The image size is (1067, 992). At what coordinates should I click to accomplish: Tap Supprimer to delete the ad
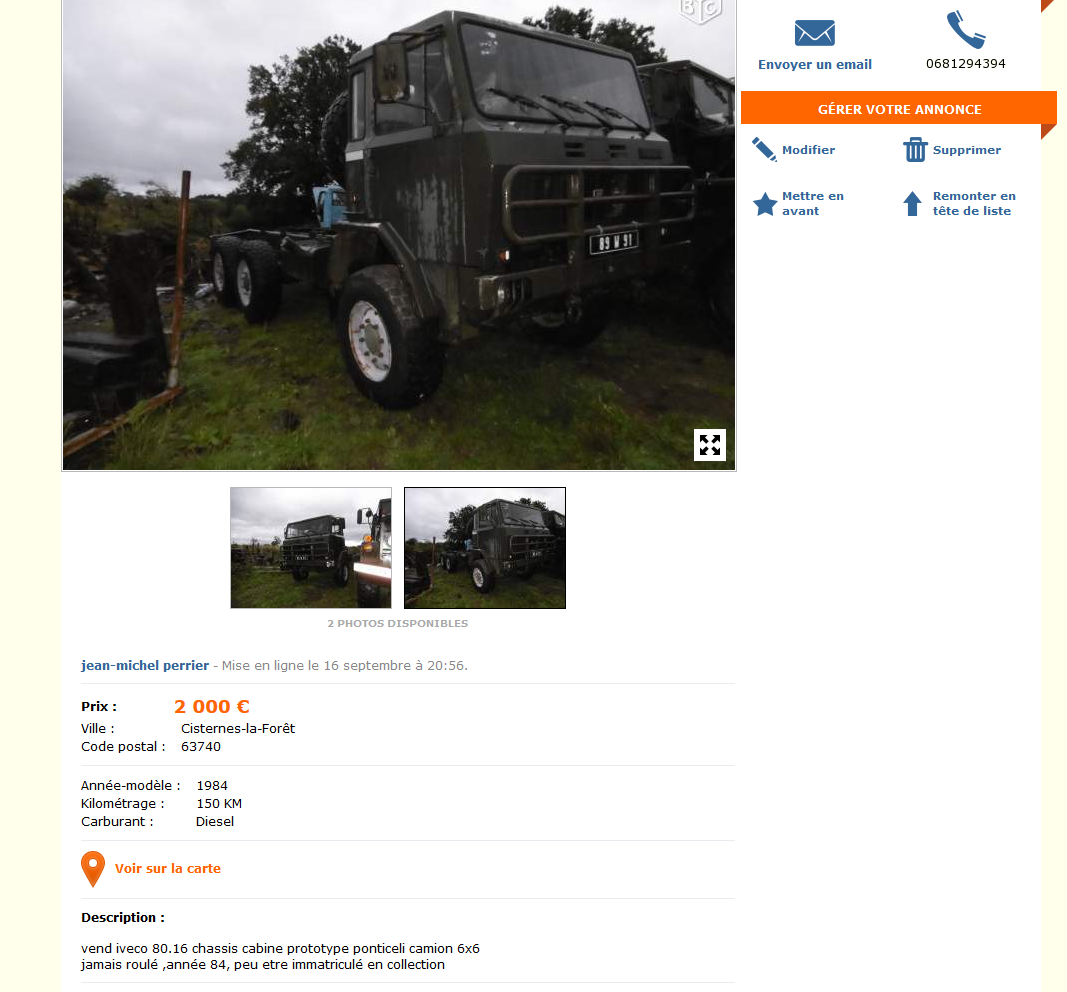966,150
